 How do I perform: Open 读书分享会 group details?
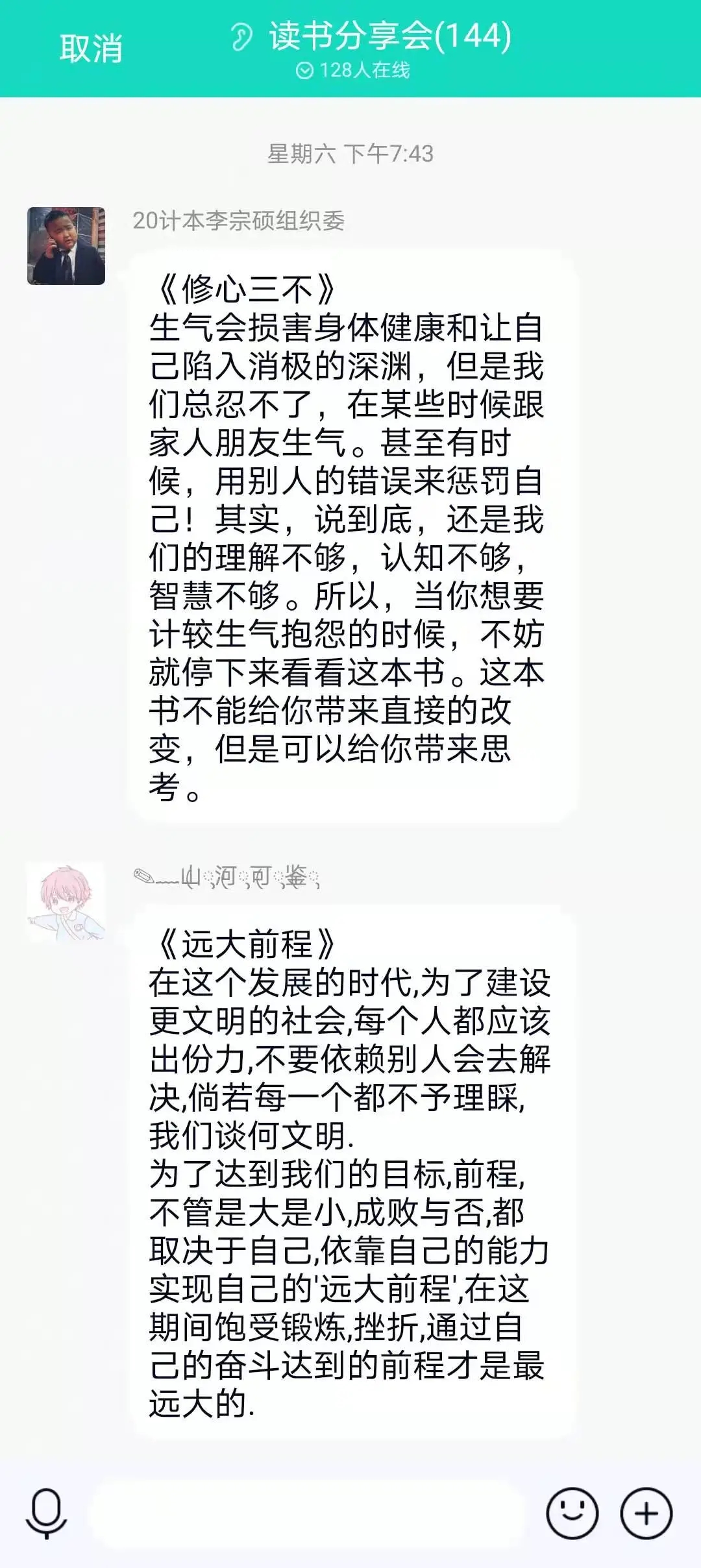click(389, 36)
